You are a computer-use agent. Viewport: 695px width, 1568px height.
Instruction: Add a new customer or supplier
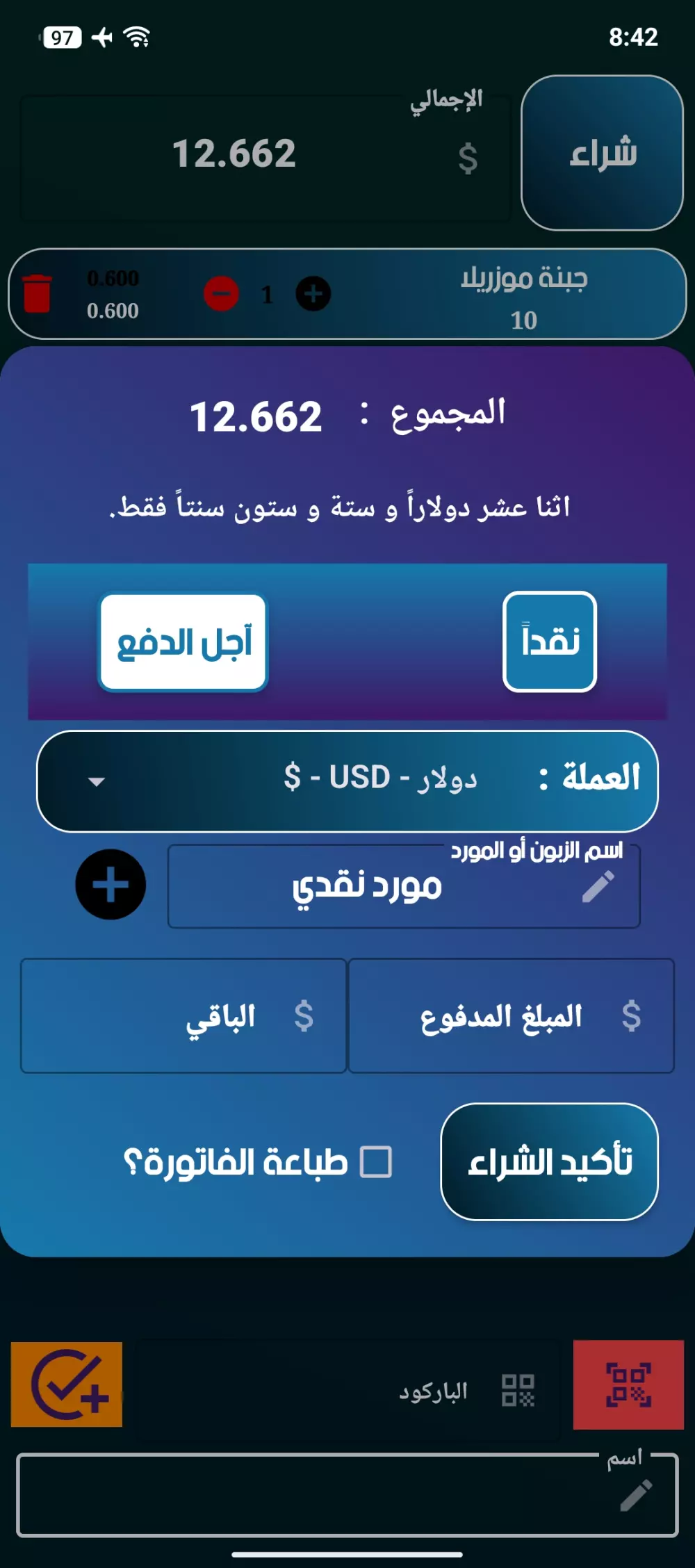(x=111, y=885)
